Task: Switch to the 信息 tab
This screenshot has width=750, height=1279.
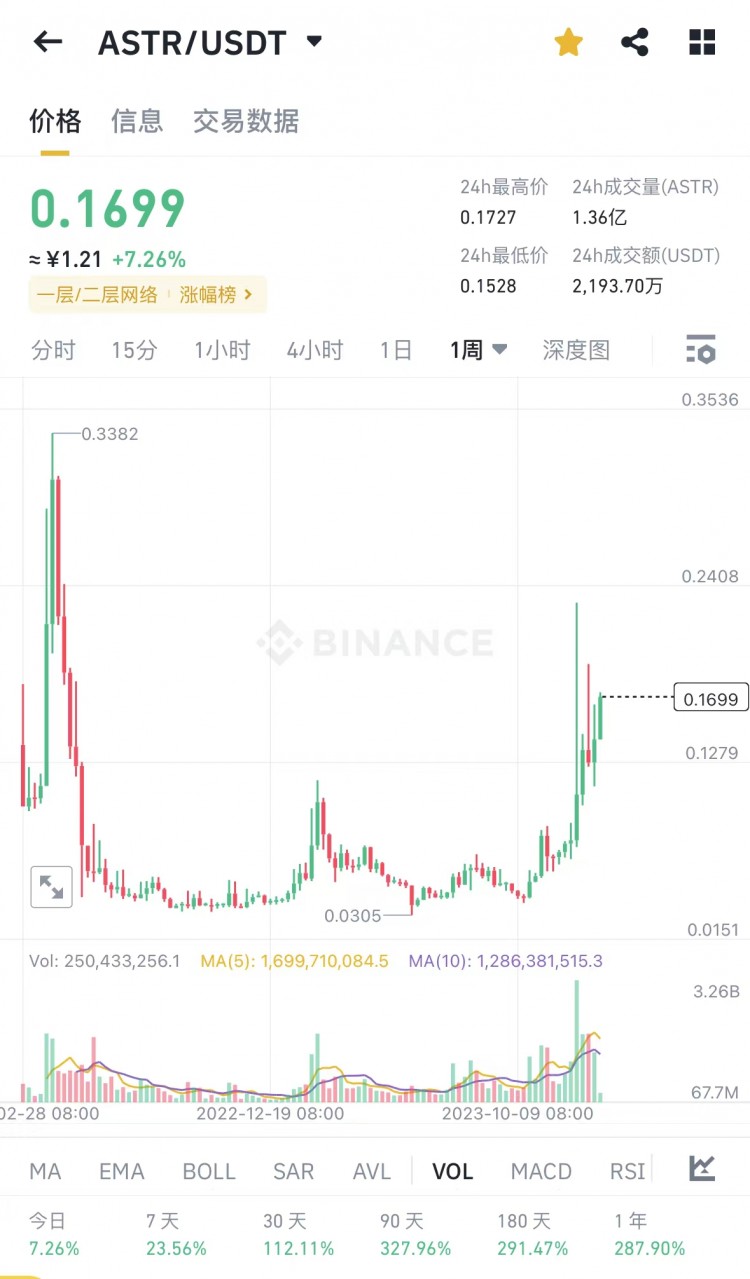Action: (137, 121)
